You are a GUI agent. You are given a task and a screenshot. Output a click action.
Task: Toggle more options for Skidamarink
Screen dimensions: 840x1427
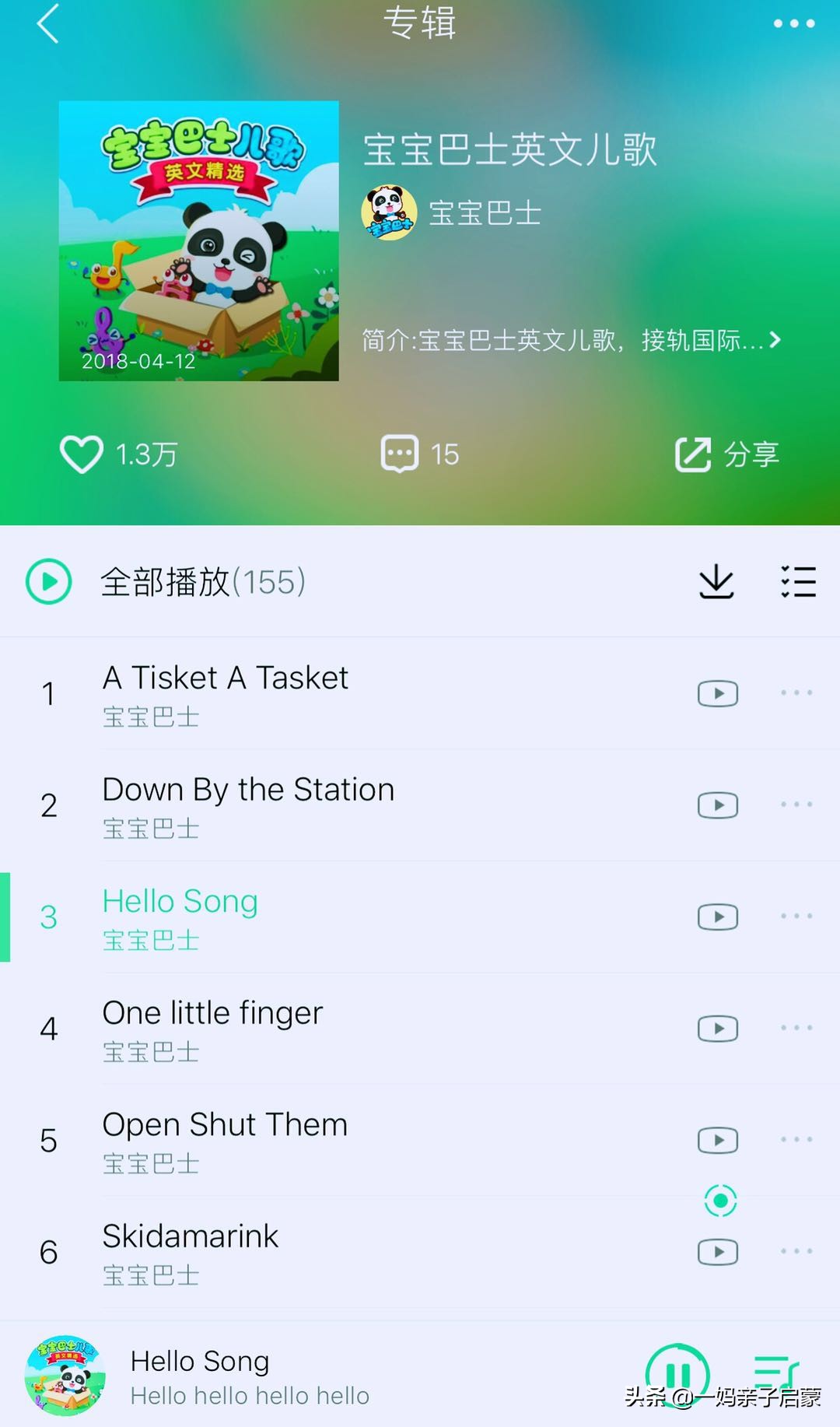795,1251
